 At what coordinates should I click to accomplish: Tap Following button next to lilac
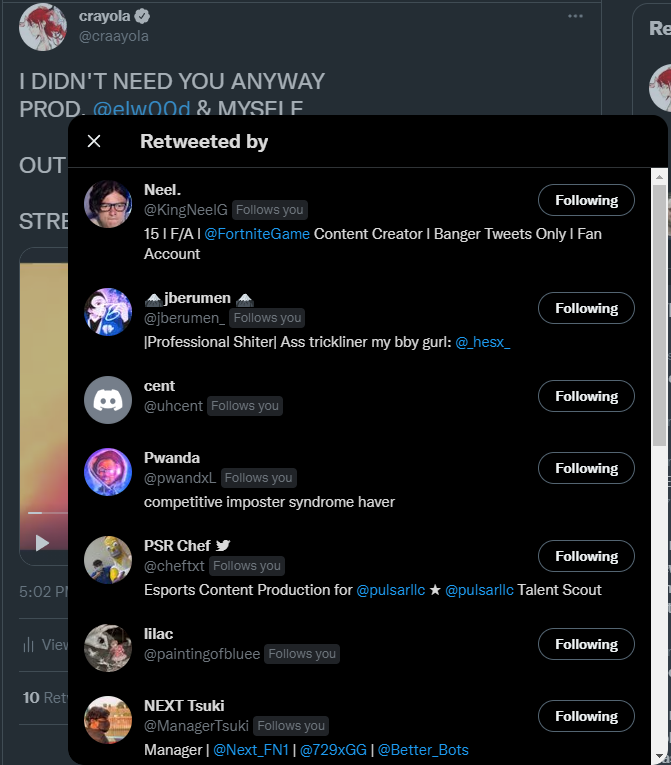click(586, 644)
